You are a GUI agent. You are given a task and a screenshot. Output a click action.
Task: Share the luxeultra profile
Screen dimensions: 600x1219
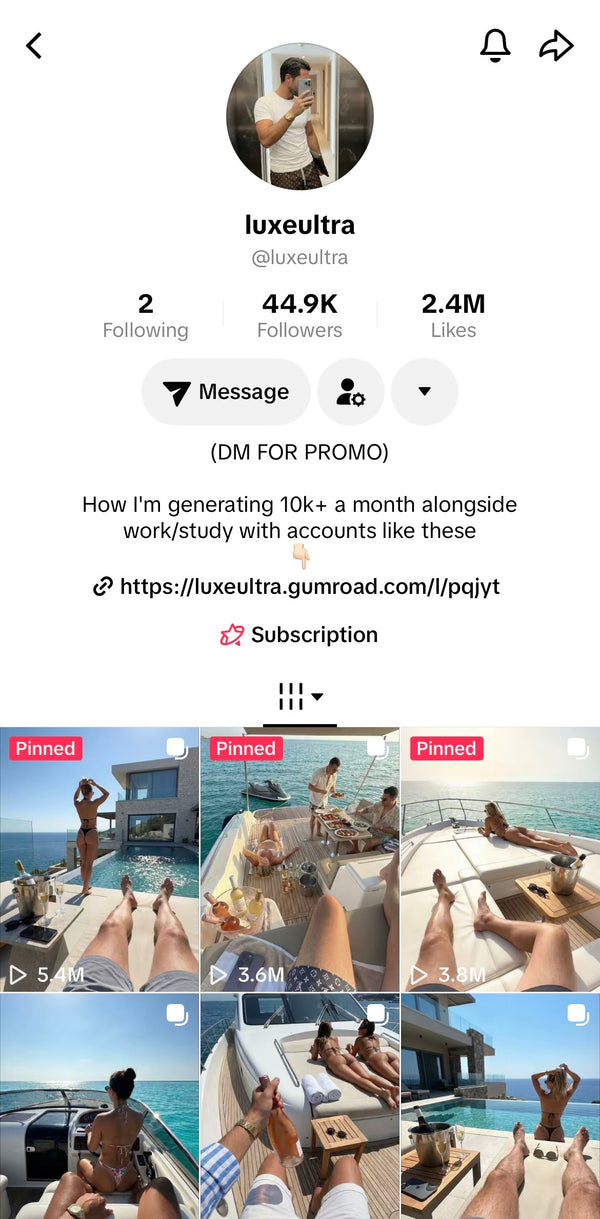(x=556, y=45)
